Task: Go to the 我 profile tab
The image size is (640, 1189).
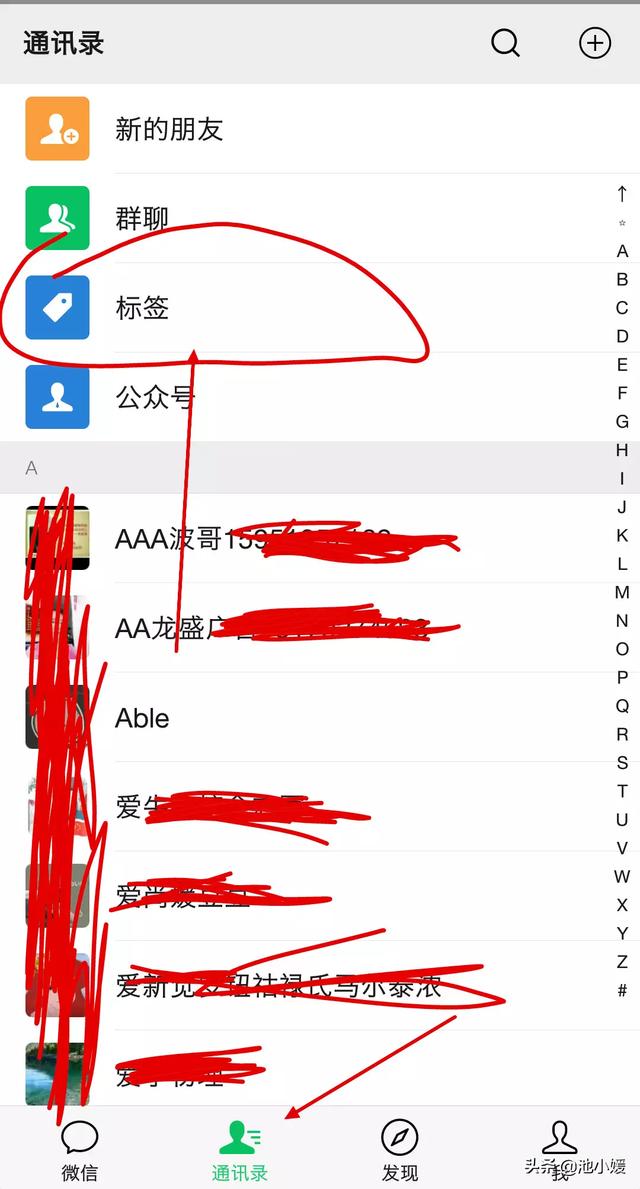Action: coord(560,1150)
